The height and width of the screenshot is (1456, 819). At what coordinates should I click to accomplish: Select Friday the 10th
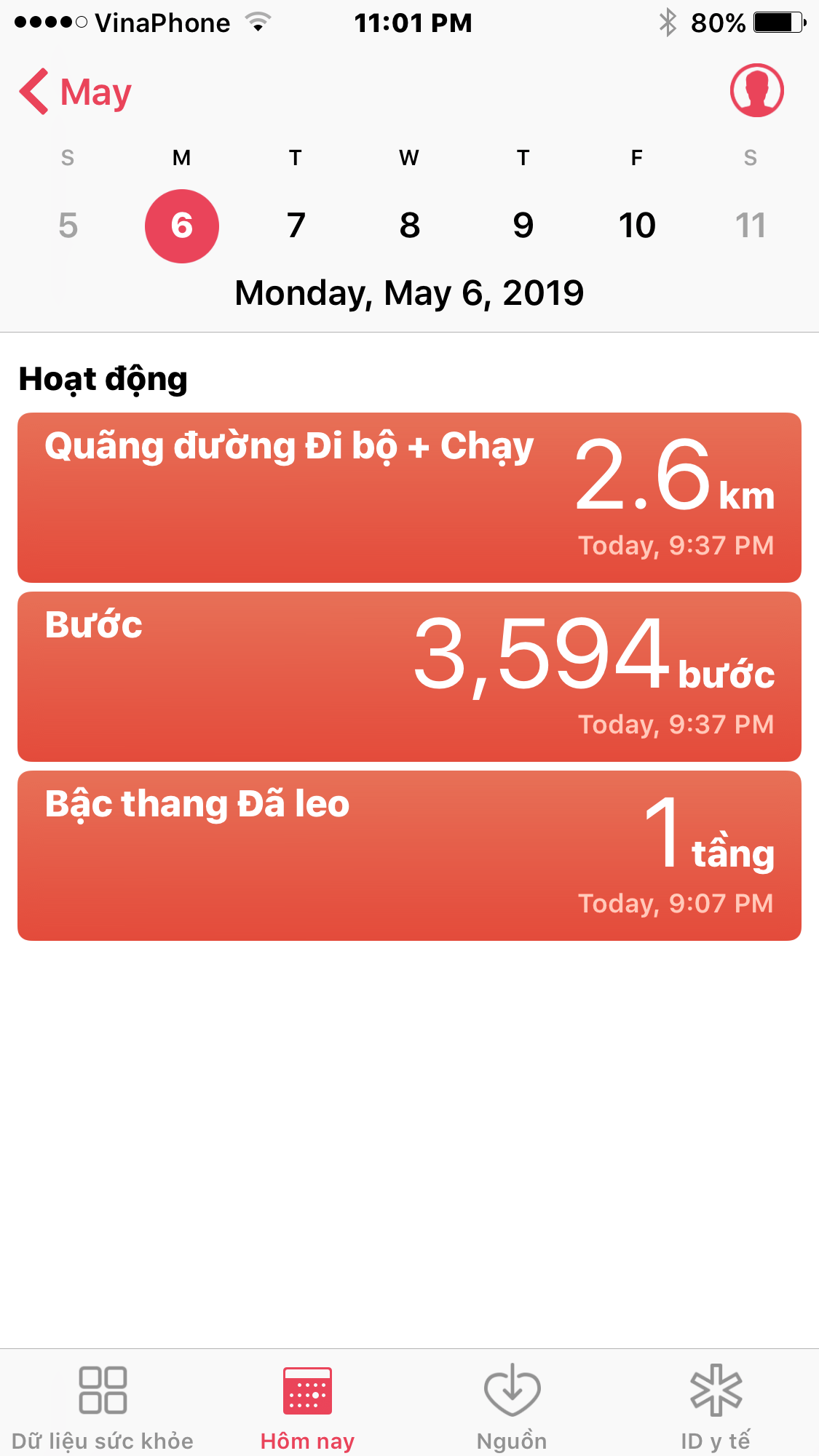pyautogui.click(x=637, y=226)
